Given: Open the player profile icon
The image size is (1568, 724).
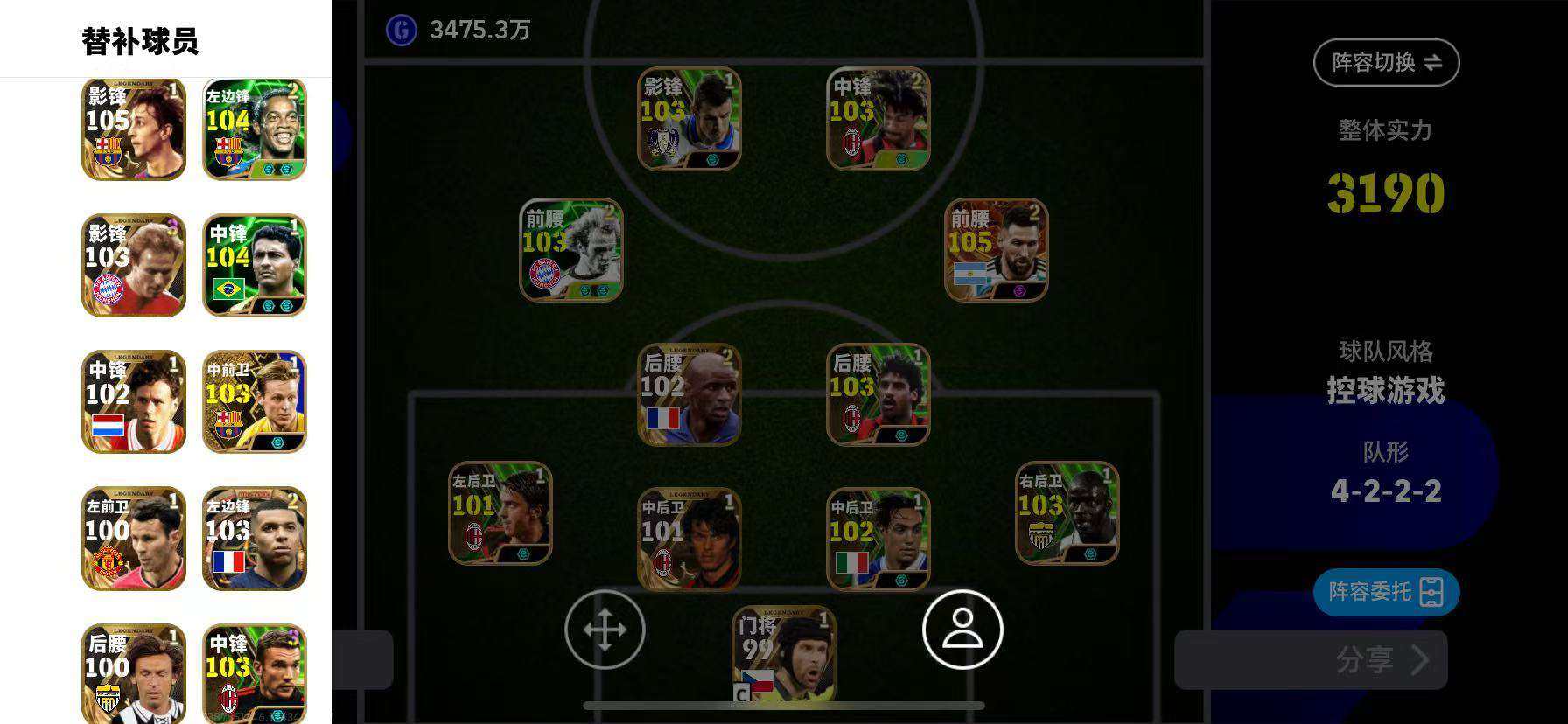Looking at the screenshot, I should pos(962,630).
